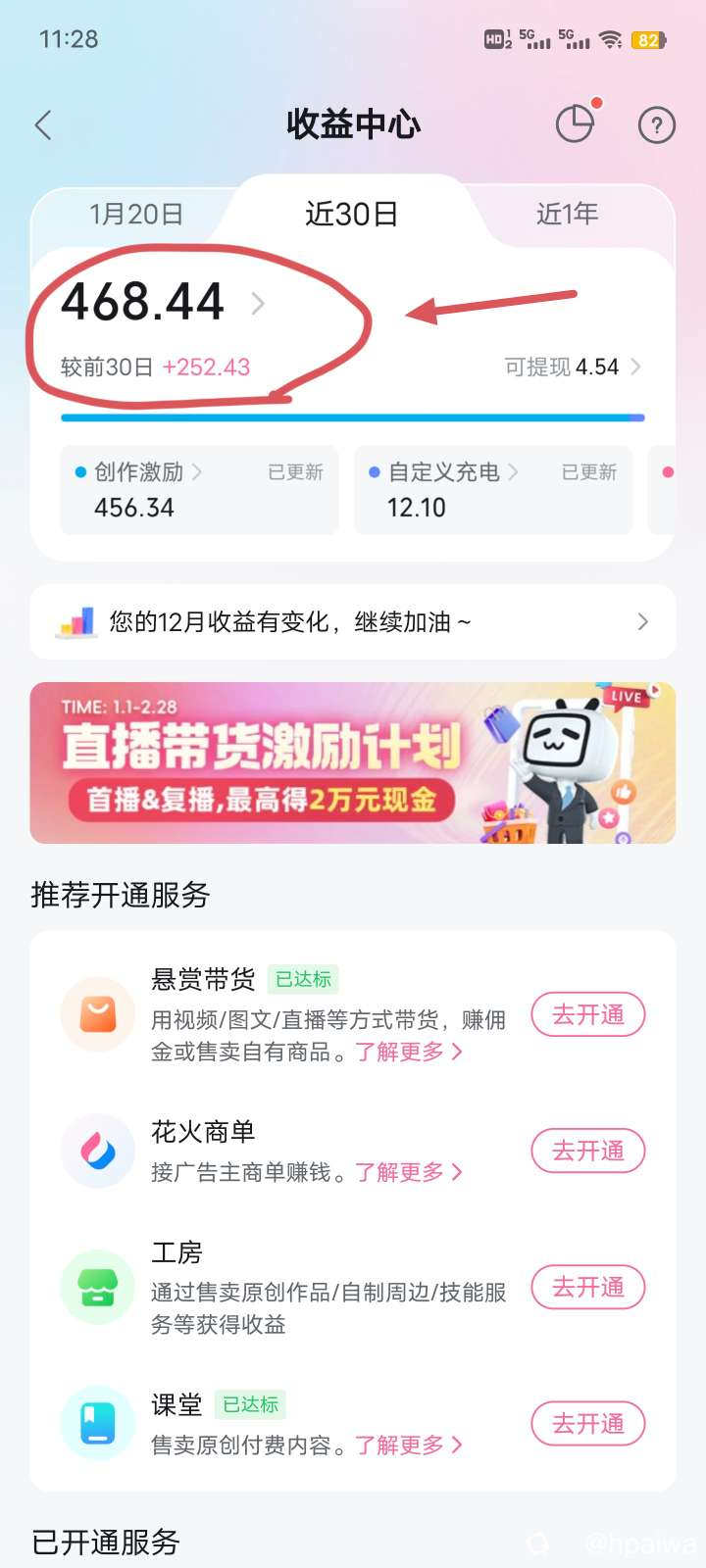Switch to the 近1年 tab
This screenshot has width=706, height=1568.
(x=567, y=214)
